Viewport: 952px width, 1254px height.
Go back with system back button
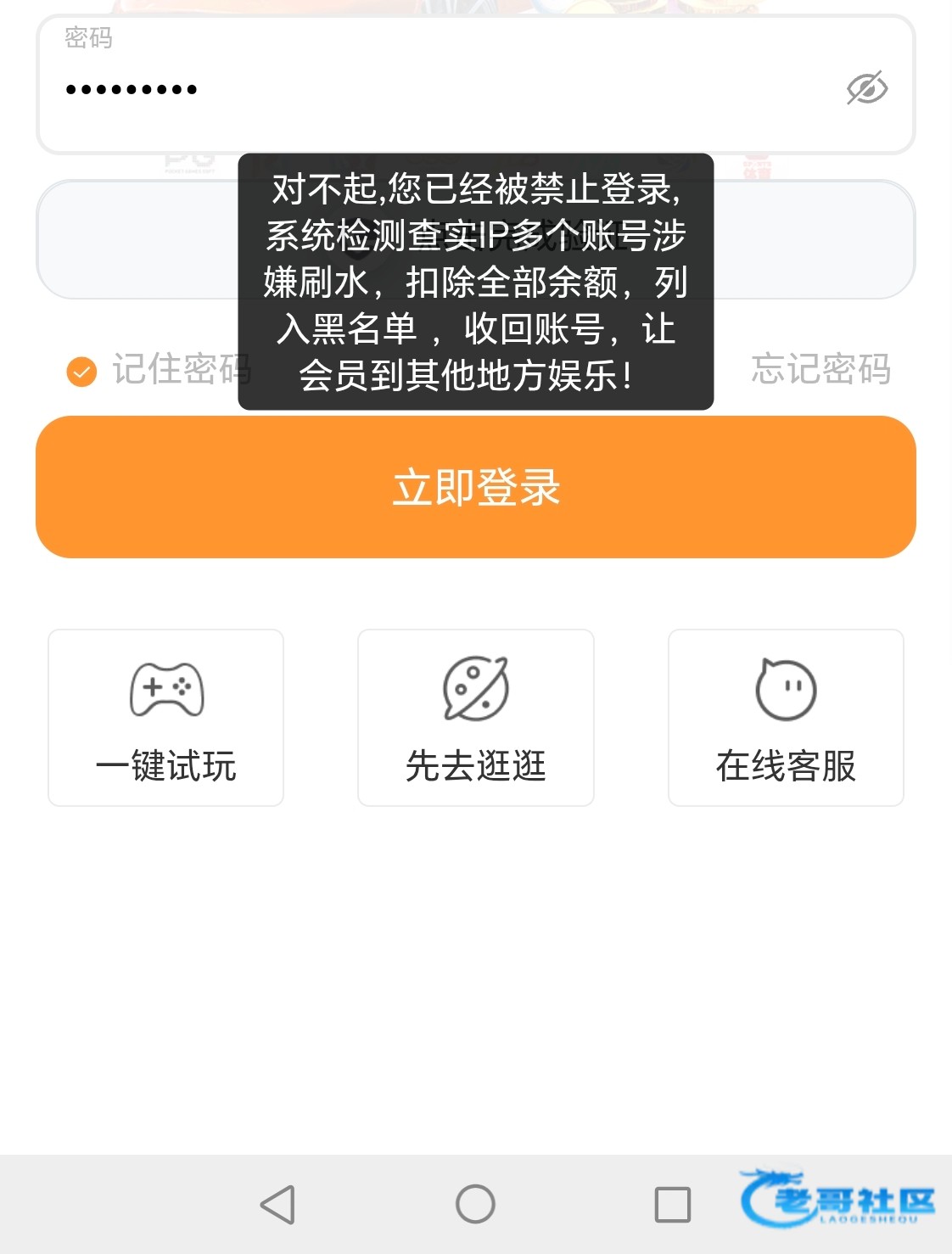[x=278, y=1204]
